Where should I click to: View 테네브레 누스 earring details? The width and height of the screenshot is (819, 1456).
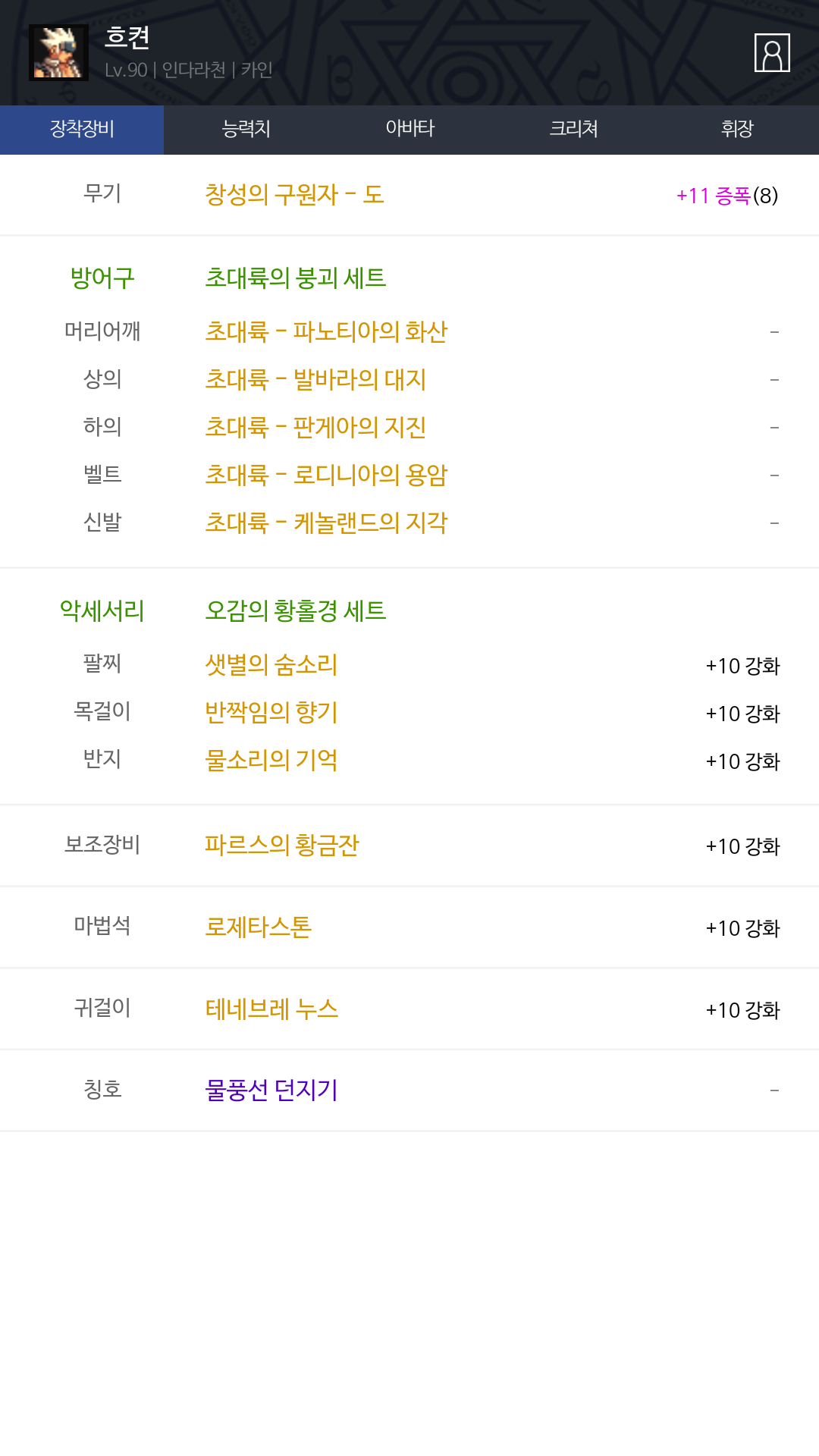pyautogui.click(x=271, y=1009)
